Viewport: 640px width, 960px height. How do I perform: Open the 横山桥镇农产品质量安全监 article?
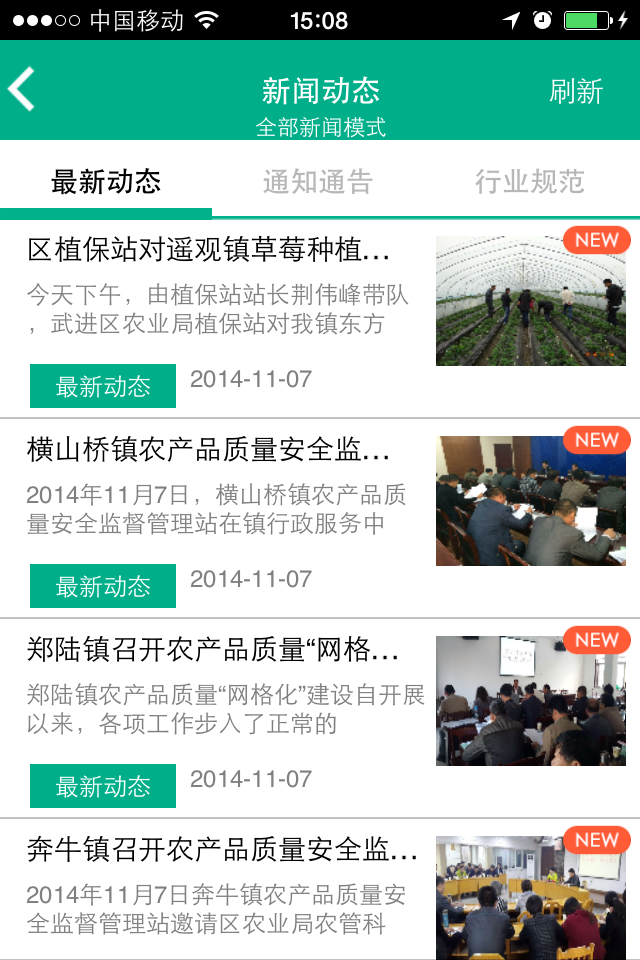[x=209, y=450]
